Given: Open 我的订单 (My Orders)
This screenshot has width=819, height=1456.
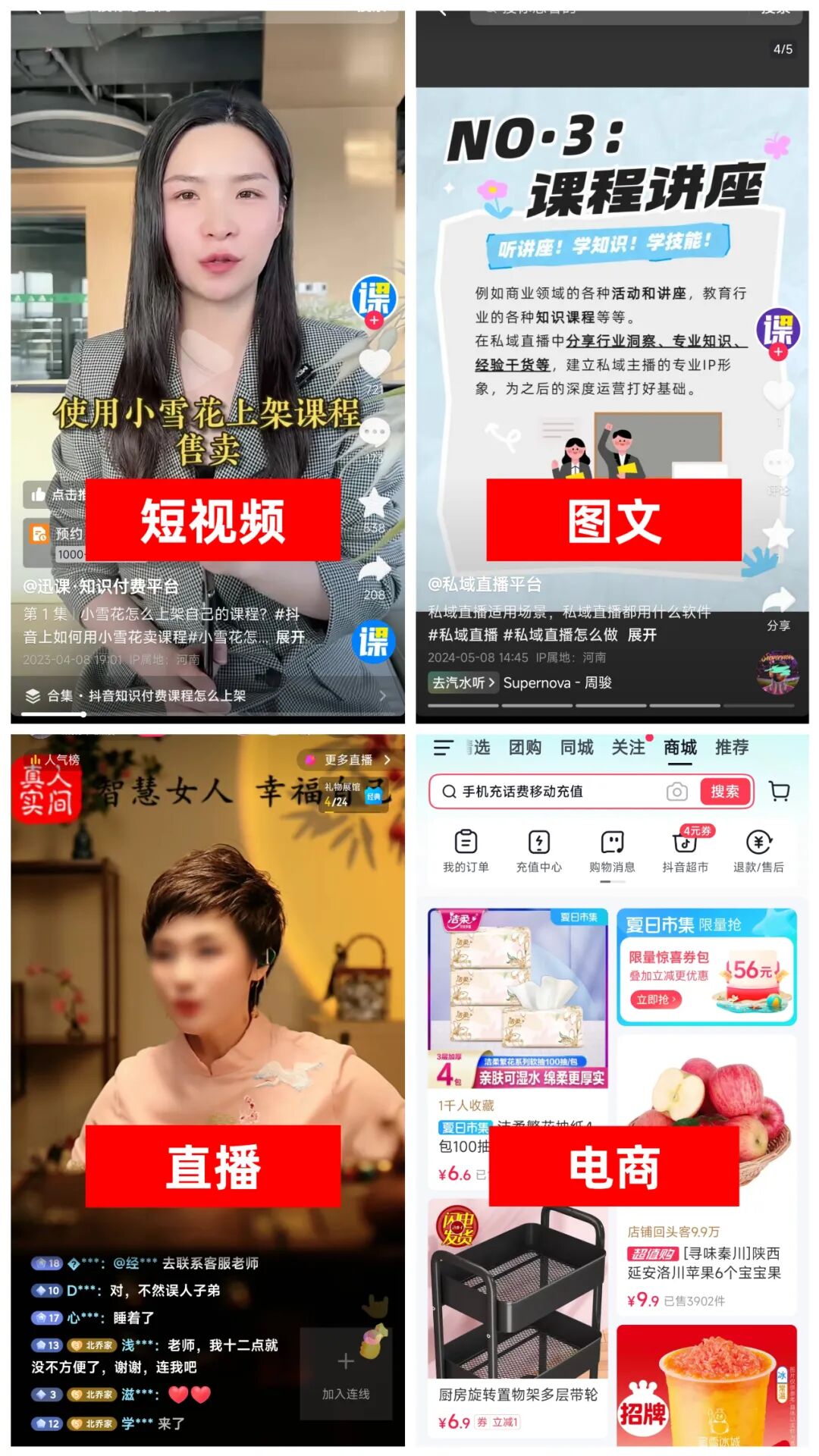Looking at the screenshot, I should click(467, 850).
